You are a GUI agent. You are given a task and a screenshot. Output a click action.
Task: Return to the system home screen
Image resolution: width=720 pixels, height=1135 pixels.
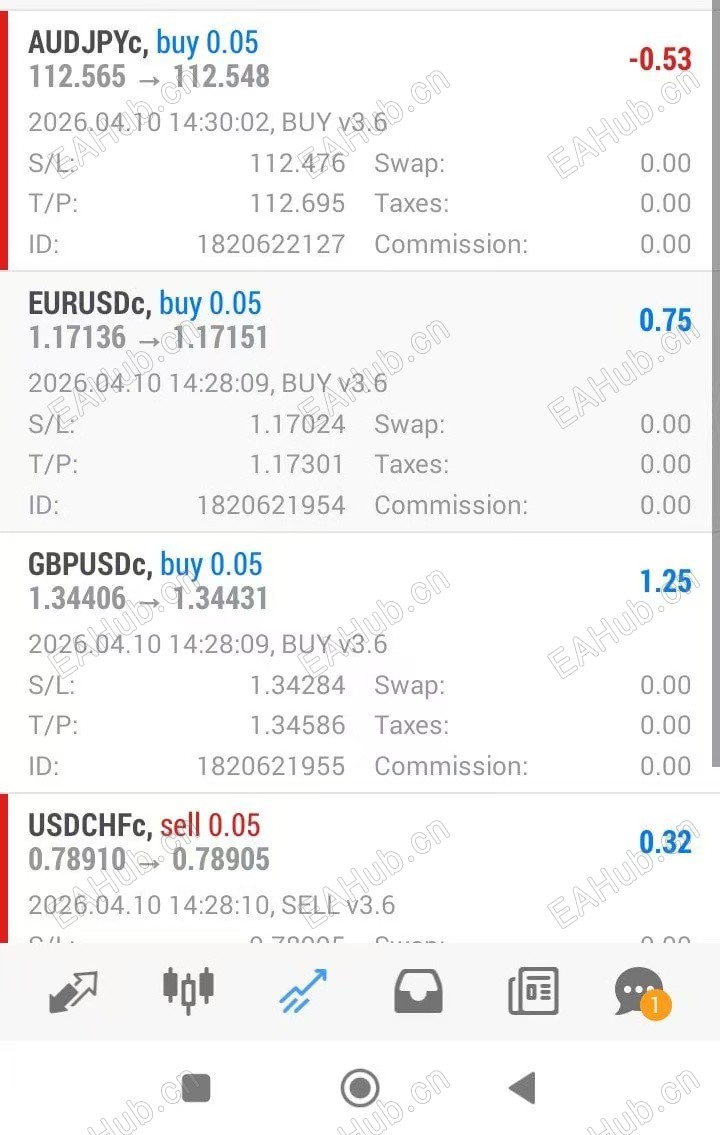click(360, 1088)
